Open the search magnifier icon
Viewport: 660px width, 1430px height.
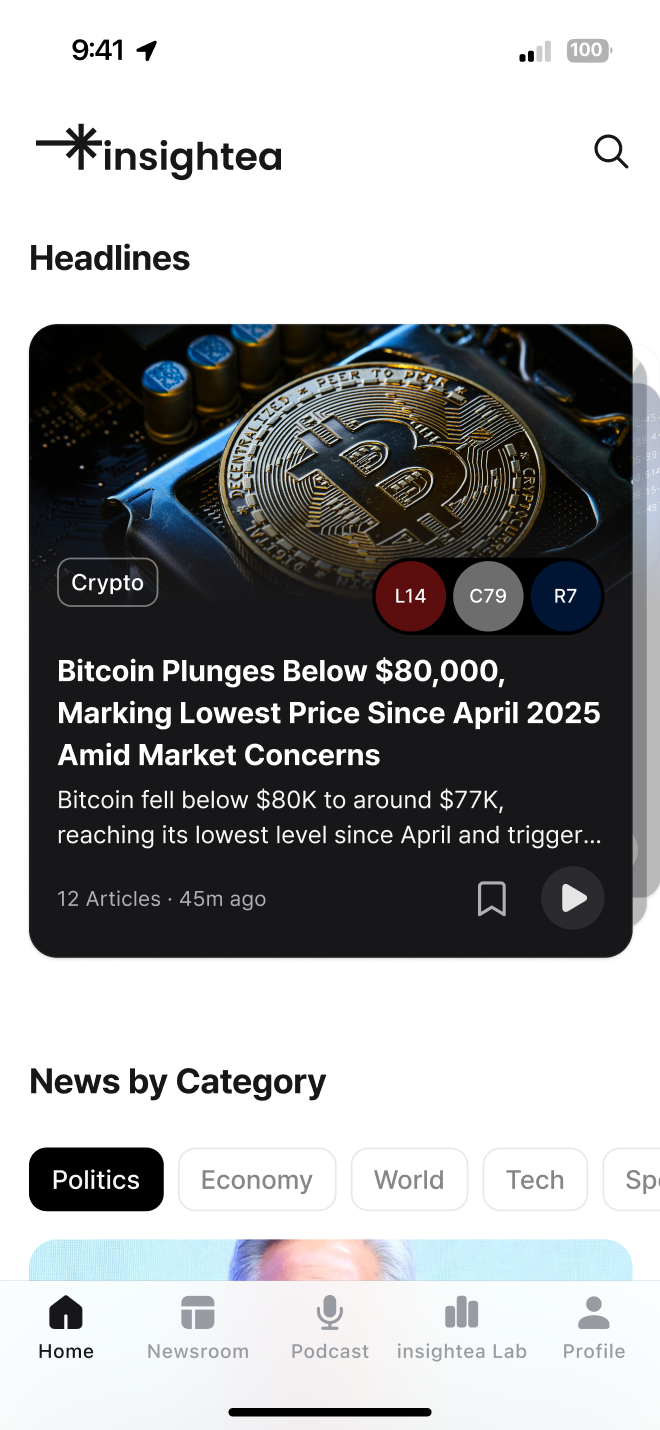[611, 152]
